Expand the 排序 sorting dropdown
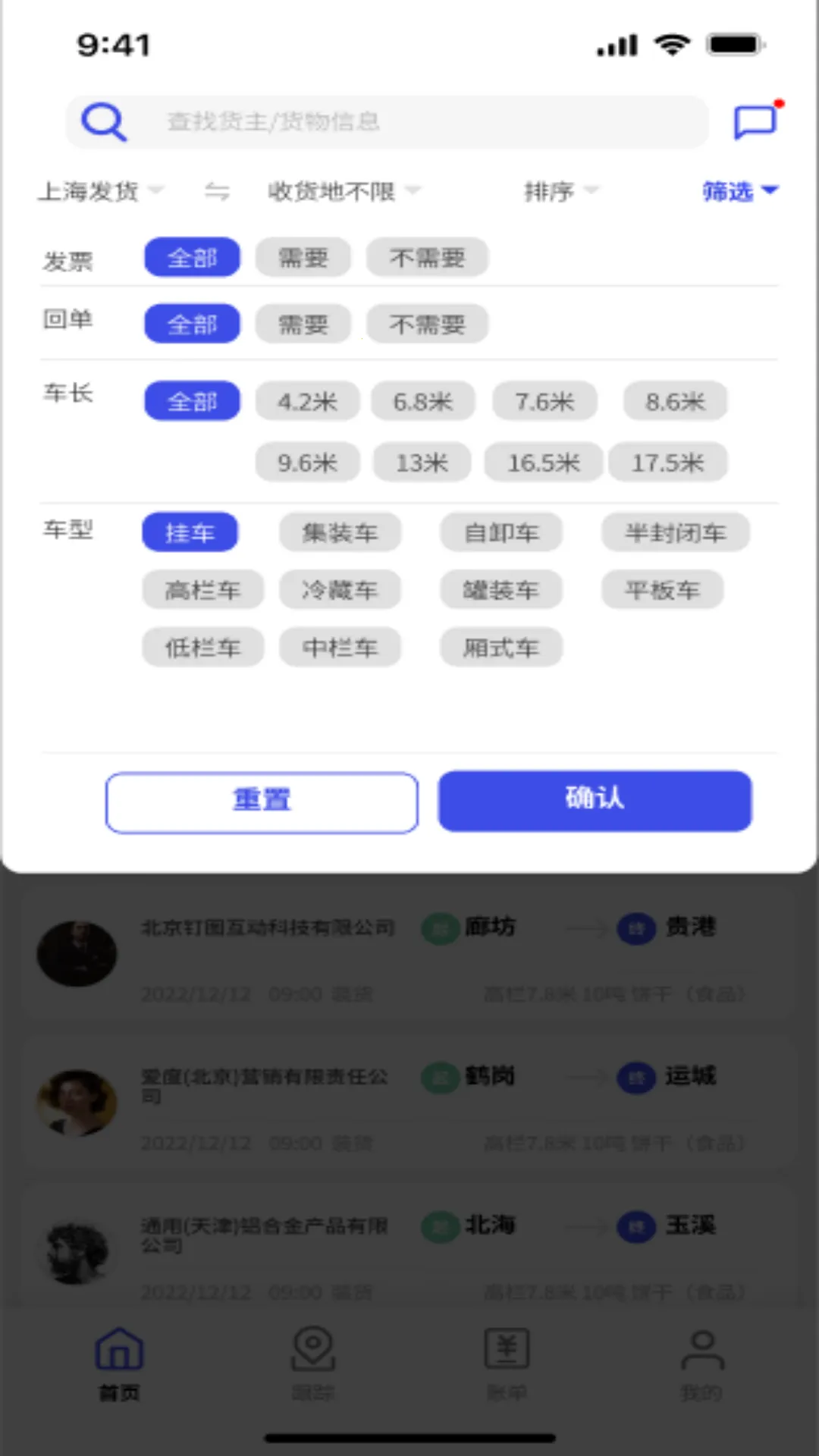The width and height of the screenshot is (819, 1456). [x=561, y=192]
